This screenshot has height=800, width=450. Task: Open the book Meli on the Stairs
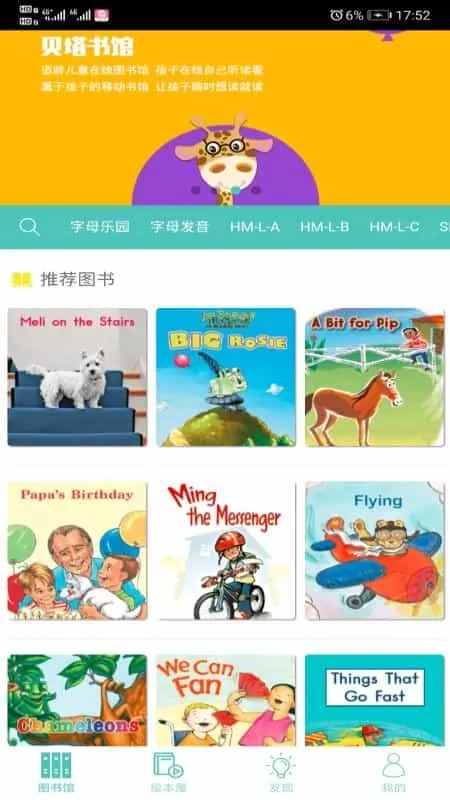(x=77, y=377)
